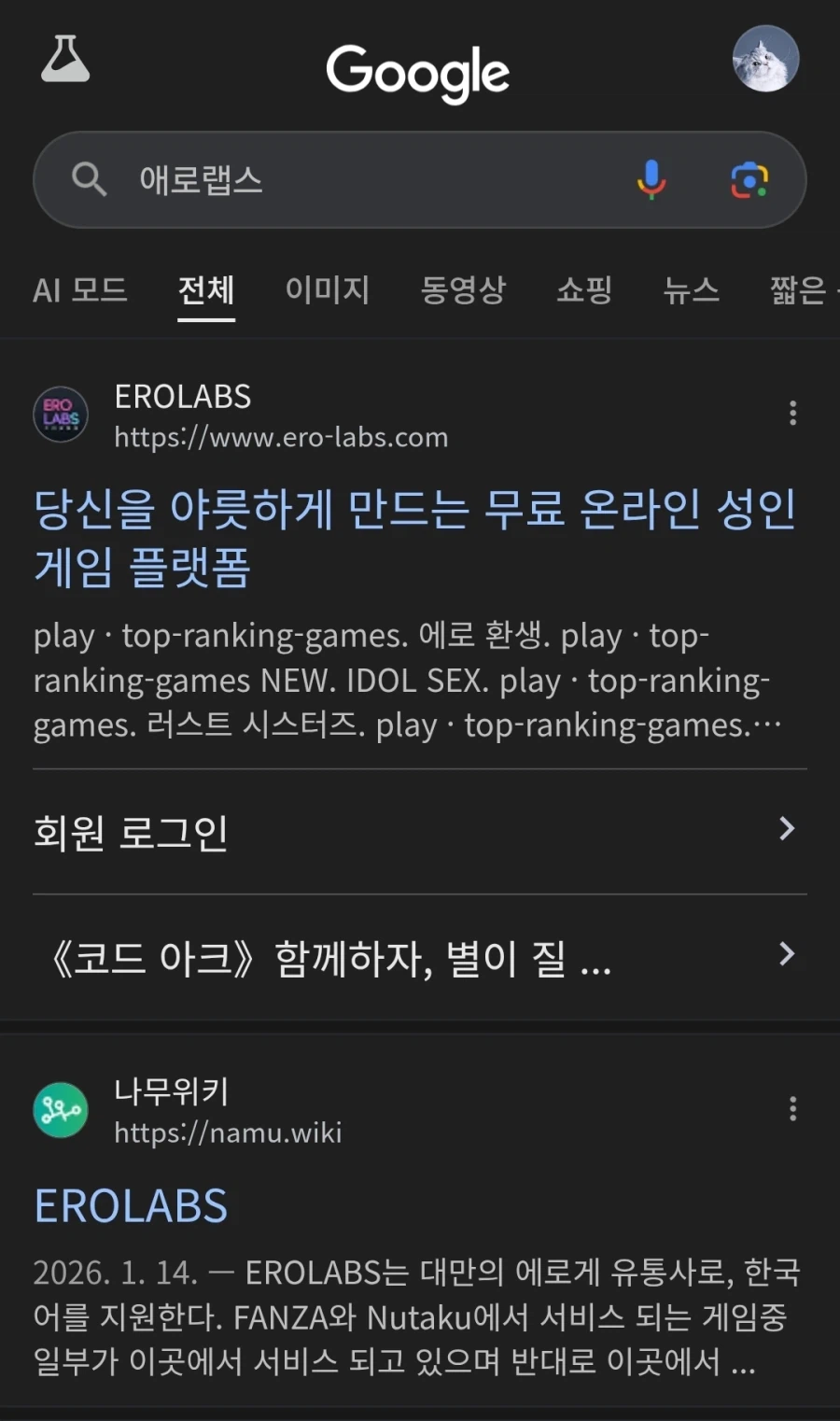This screenshot has height=1421, width=840.
Task: Open the AI 모드 tab
Action: coord(81,290)
